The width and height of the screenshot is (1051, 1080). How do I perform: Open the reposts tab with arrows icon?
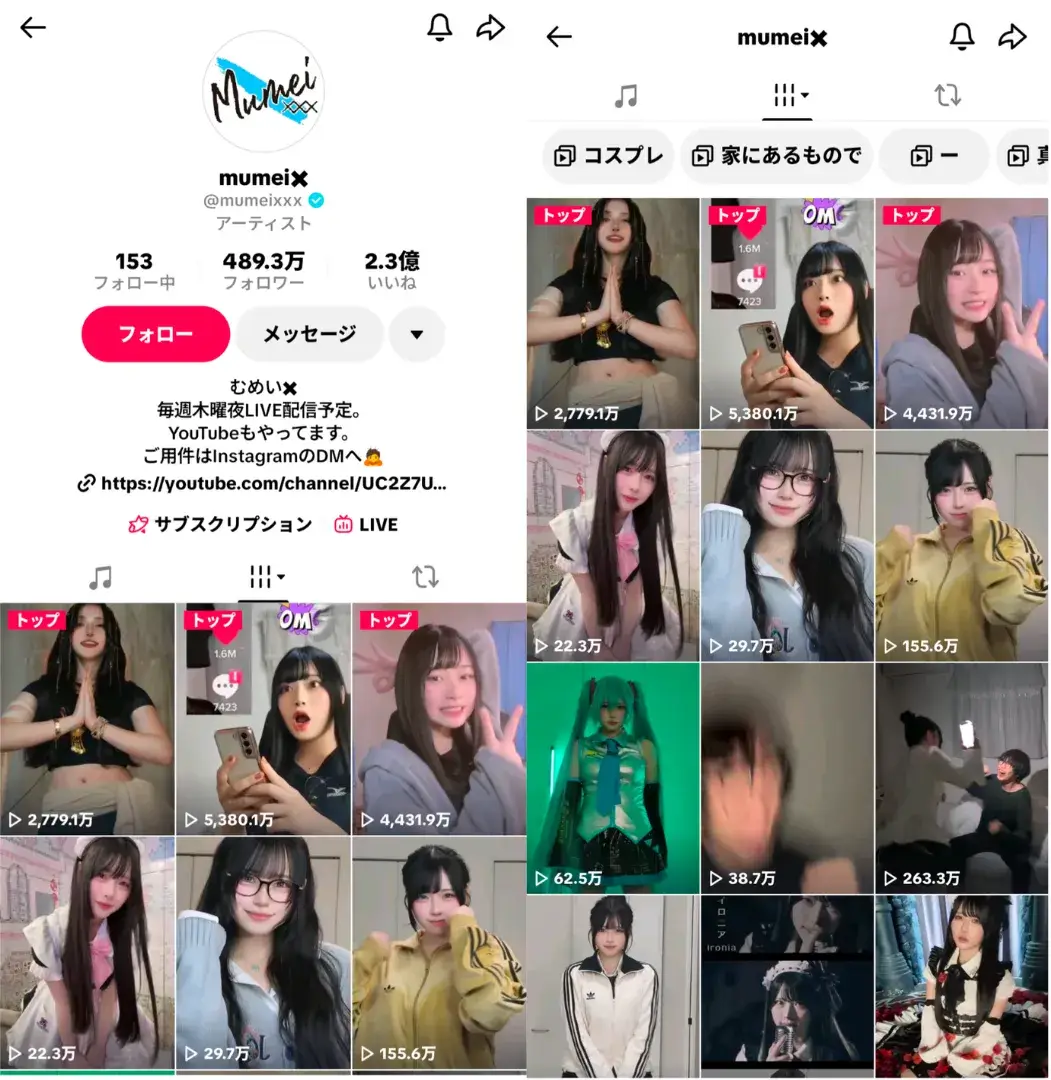pos(424,577)
